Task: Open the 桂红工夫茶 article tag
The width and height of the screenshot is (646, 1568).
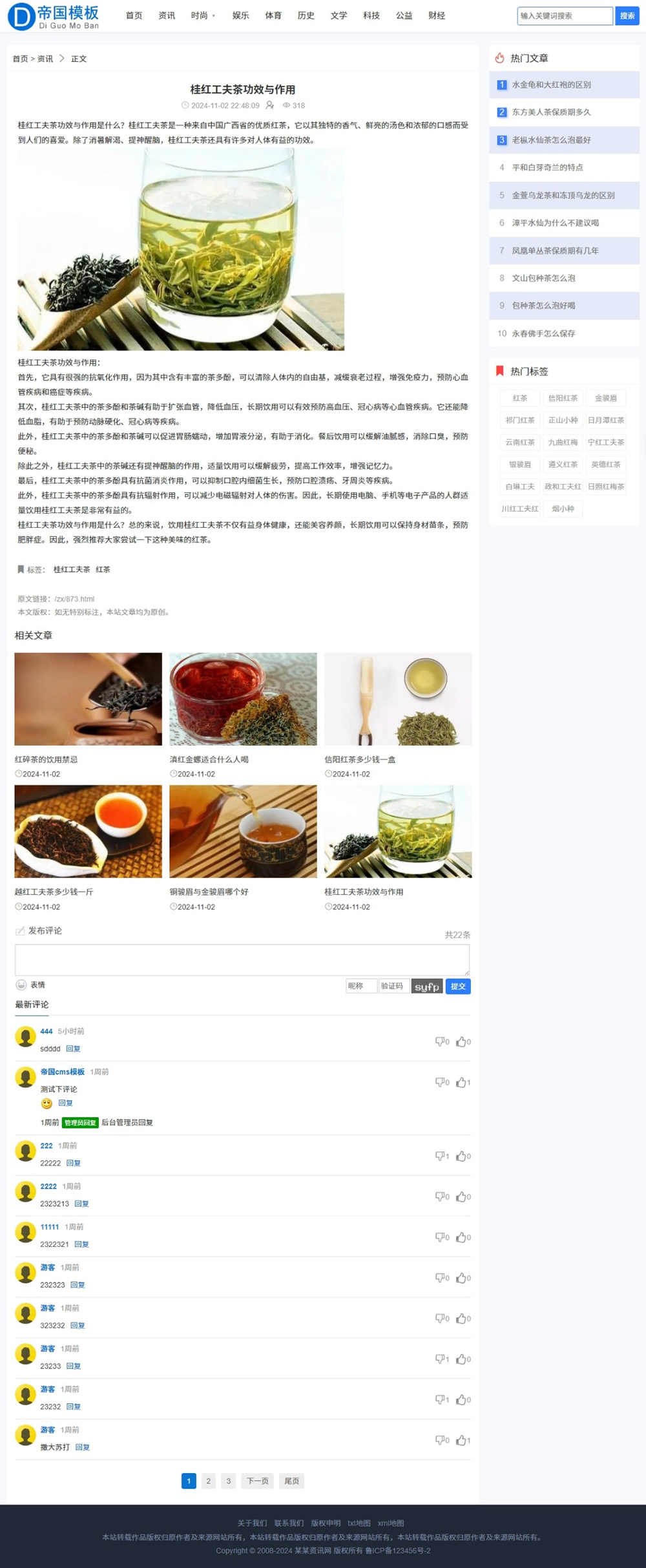Action: click(72, 570)
